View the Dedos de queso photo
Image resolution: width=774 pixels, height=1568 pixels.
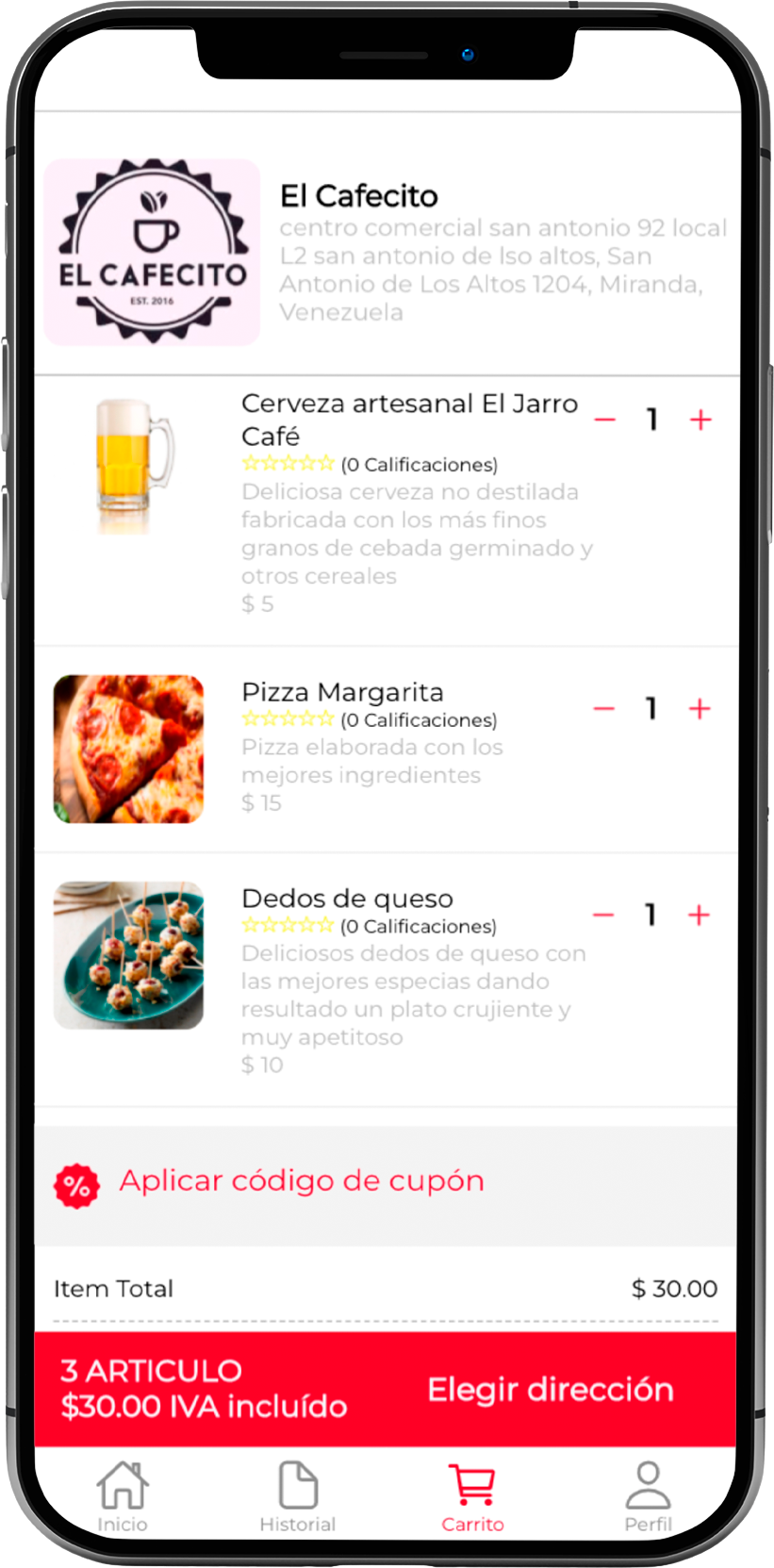pyautogui.click(x=128, y=955)
